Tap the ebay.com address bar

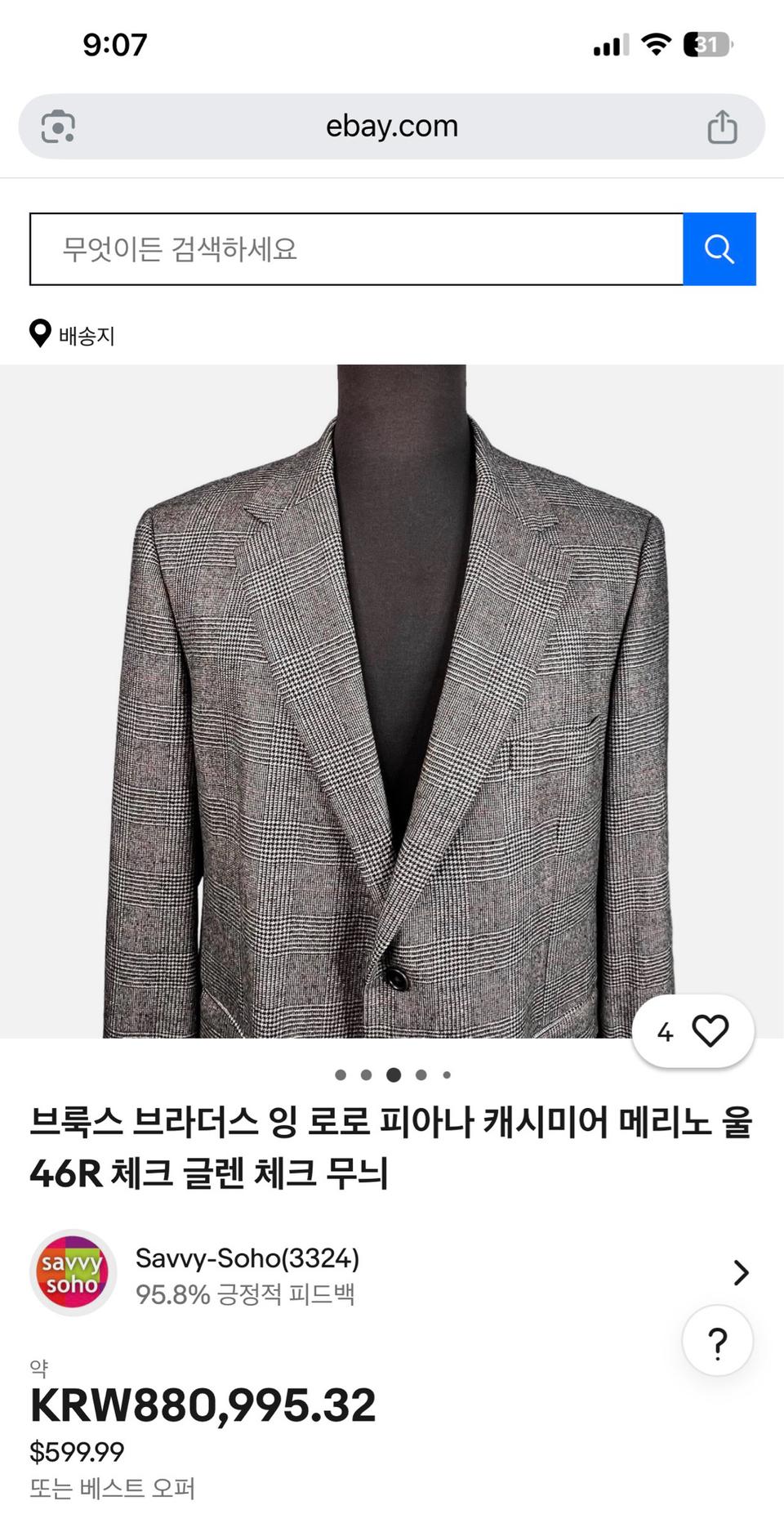click(x=392, y=126)
